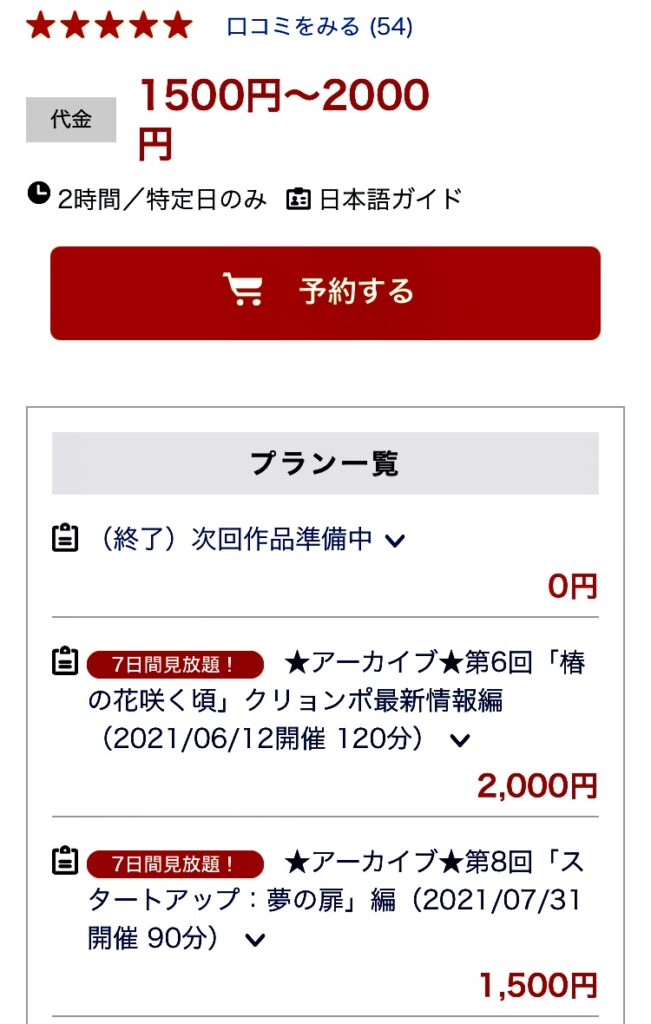The width and height of the screenshot is (651, 1024).
Task: Expand the 第8回「スタートアップ：夢の扉」archive plan
Action: tap(256, 940)
